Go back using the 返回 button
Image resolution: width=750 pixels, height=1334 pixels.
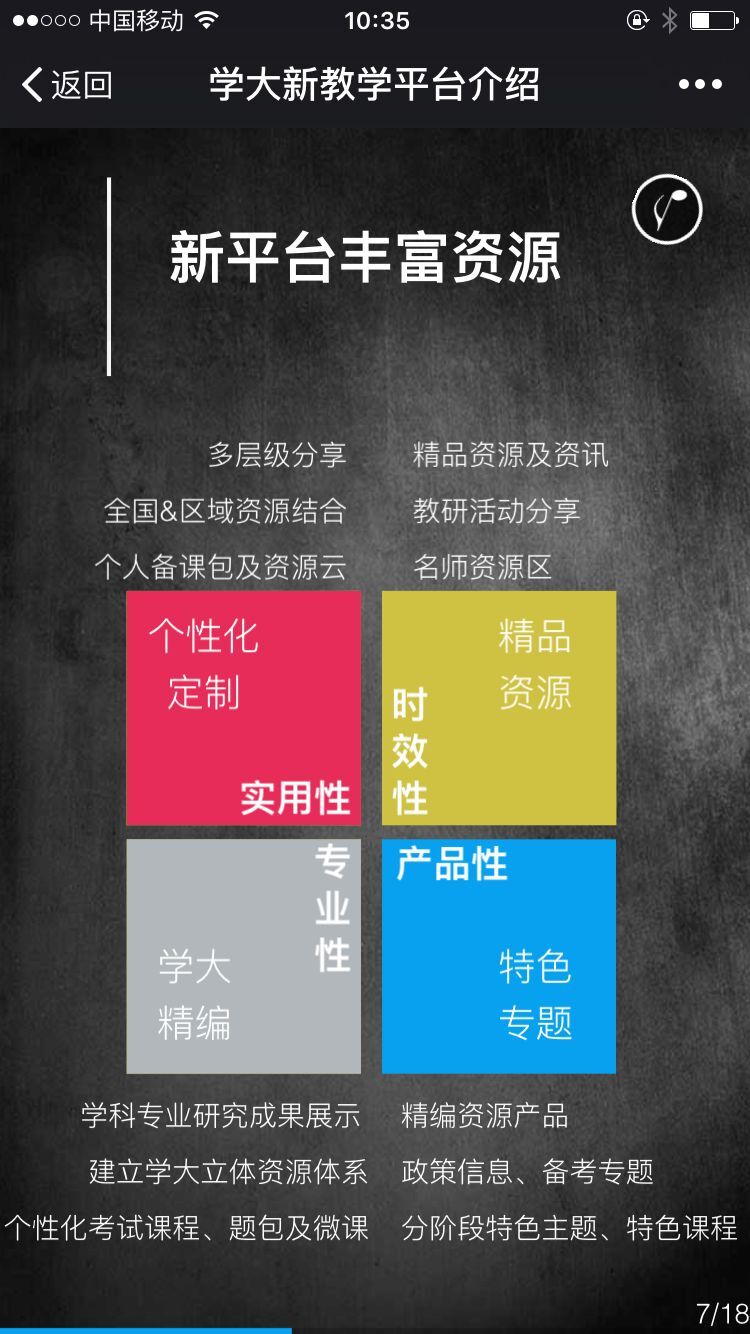66,85
